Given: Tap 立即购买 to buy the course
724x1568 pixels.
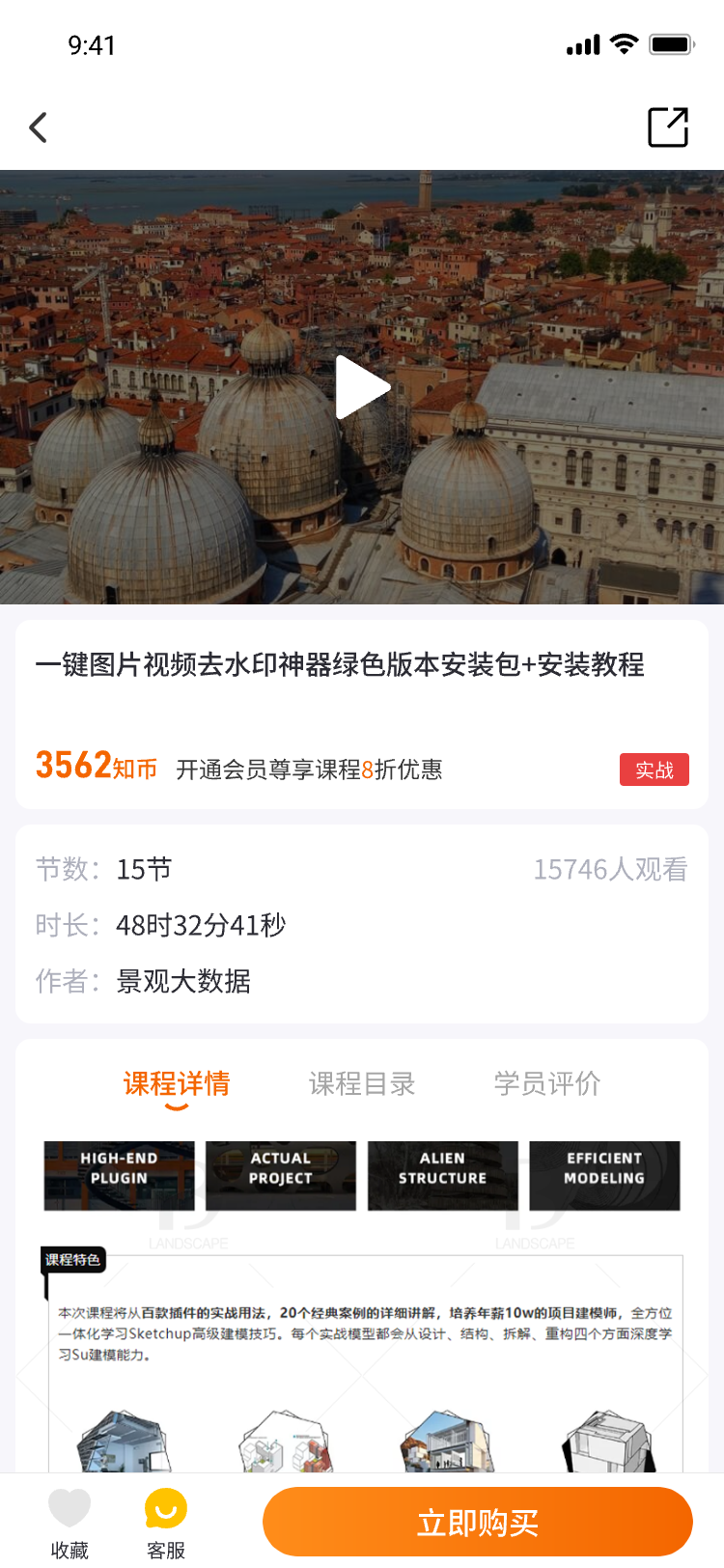Looking at the screenshot, I should (x=478, y=1523).
